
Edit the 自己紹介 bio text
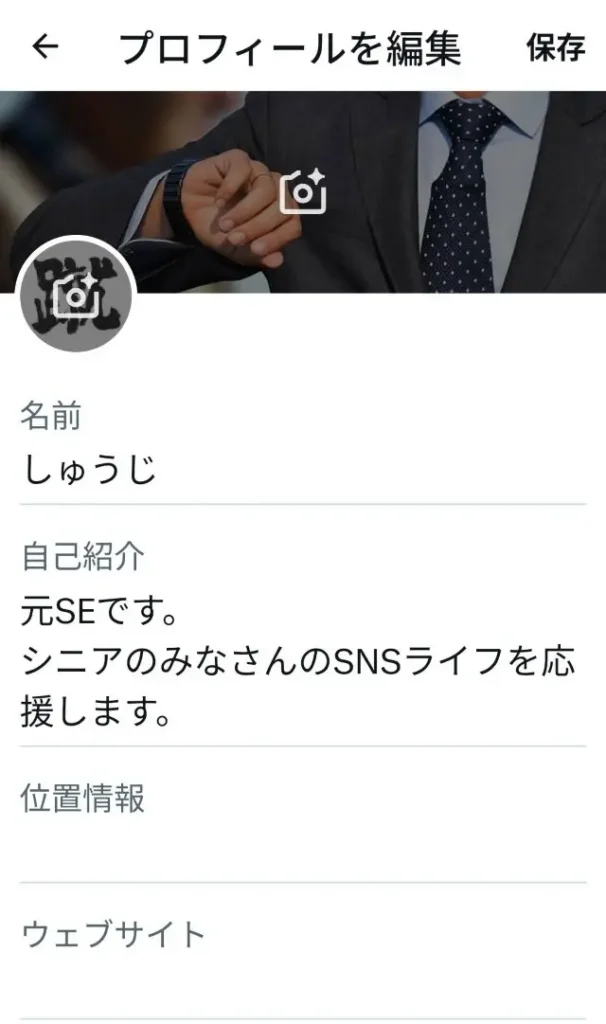click(x=300, y=660)
